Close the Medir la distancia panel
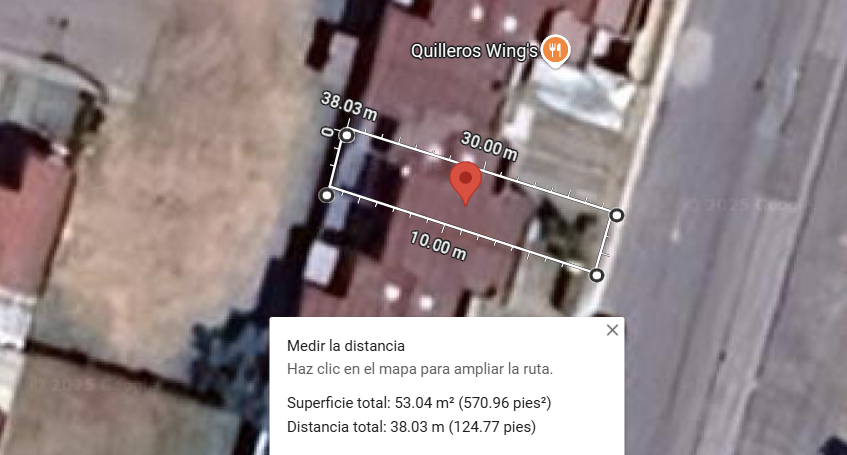Viewport: 847px width, 455px height. pyautogui.click(x=613, y=330)
